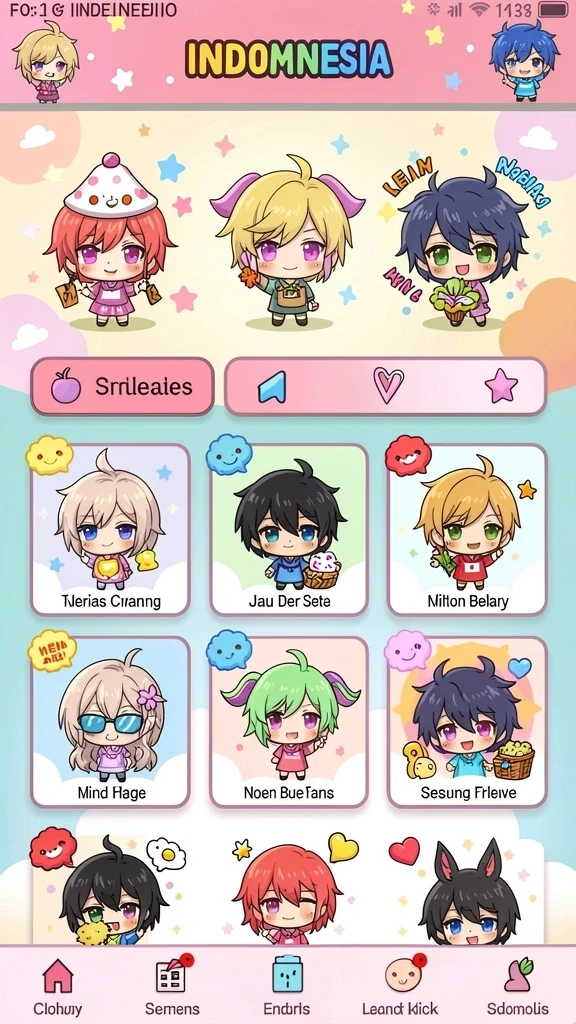Viewport: 576px width, 1024px height.
Task: Switch to the Clohuyy home tab
Action: [x=57, y=986]
